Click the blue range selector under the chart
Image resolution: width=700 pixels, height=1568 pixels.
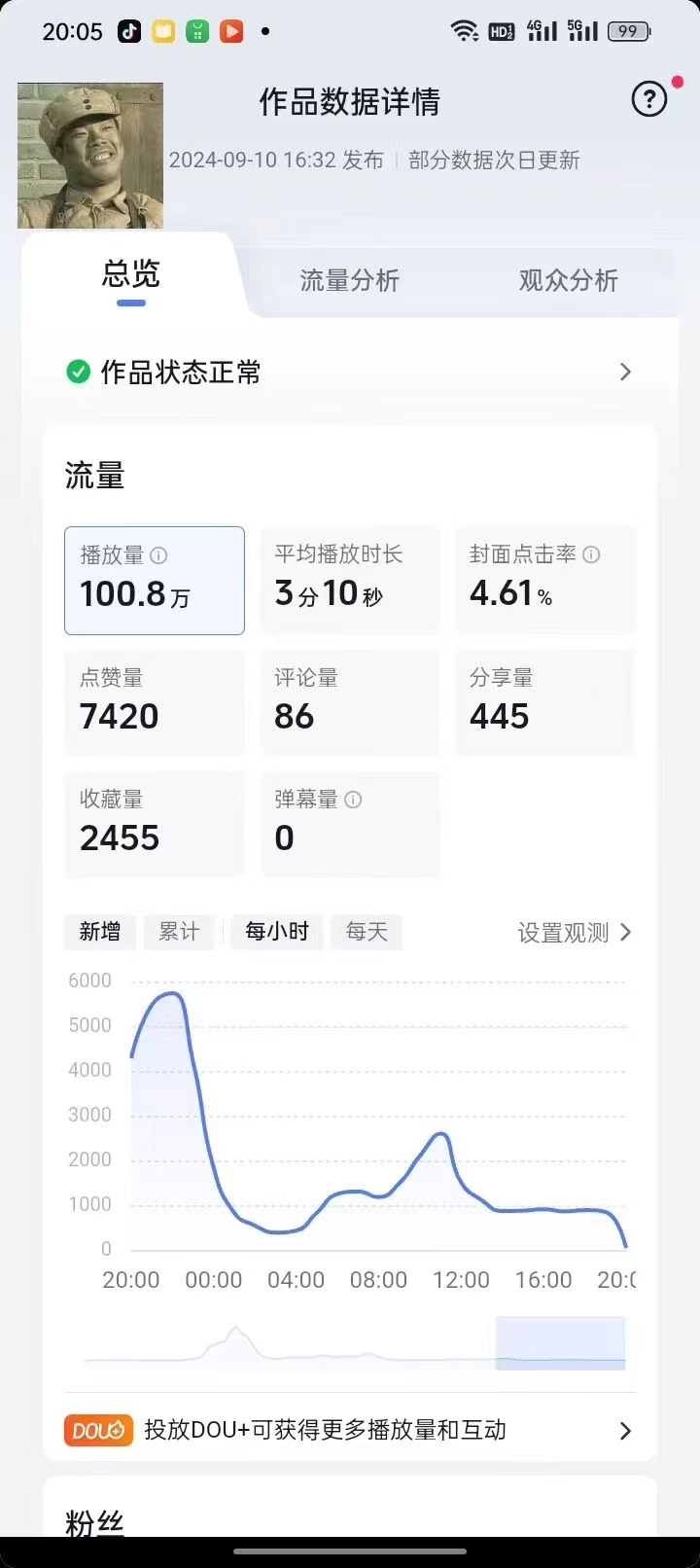coord(560,1342)
